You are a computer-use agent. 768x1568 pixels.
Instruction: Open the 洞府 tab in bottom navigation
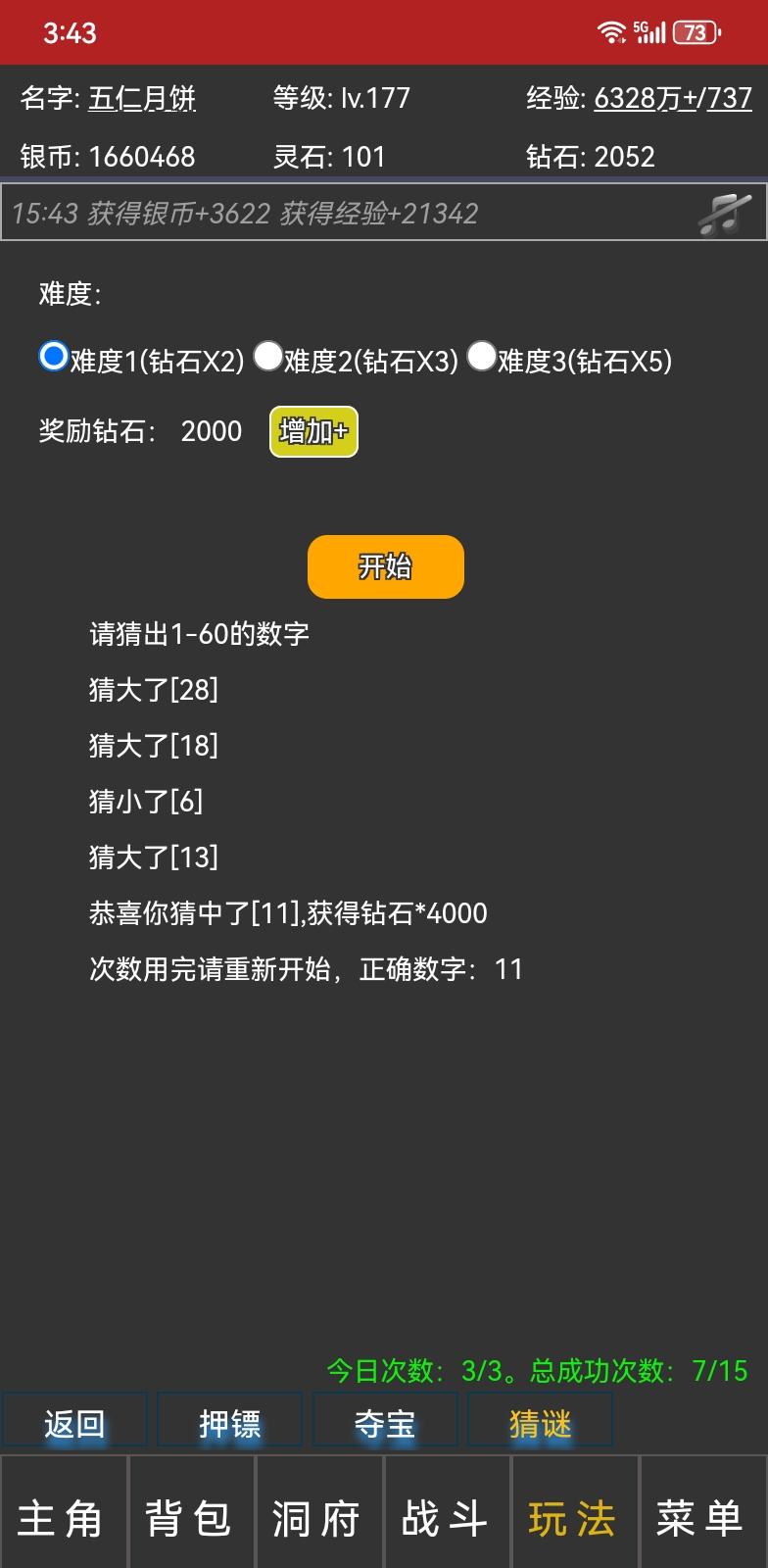(x=318, y=1517)
